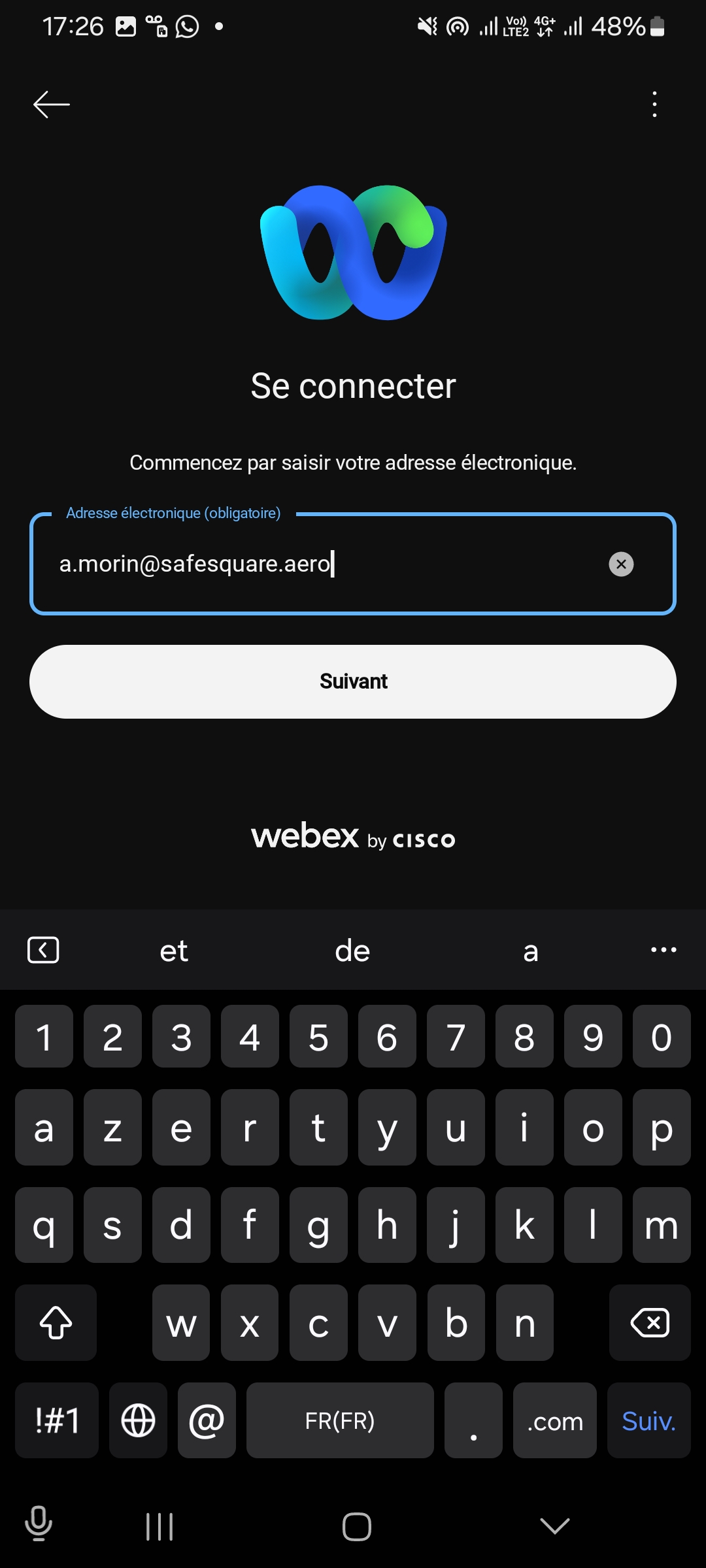Tap the email address input field
This screenshot has height=1568, width=706.
[314, 564]
